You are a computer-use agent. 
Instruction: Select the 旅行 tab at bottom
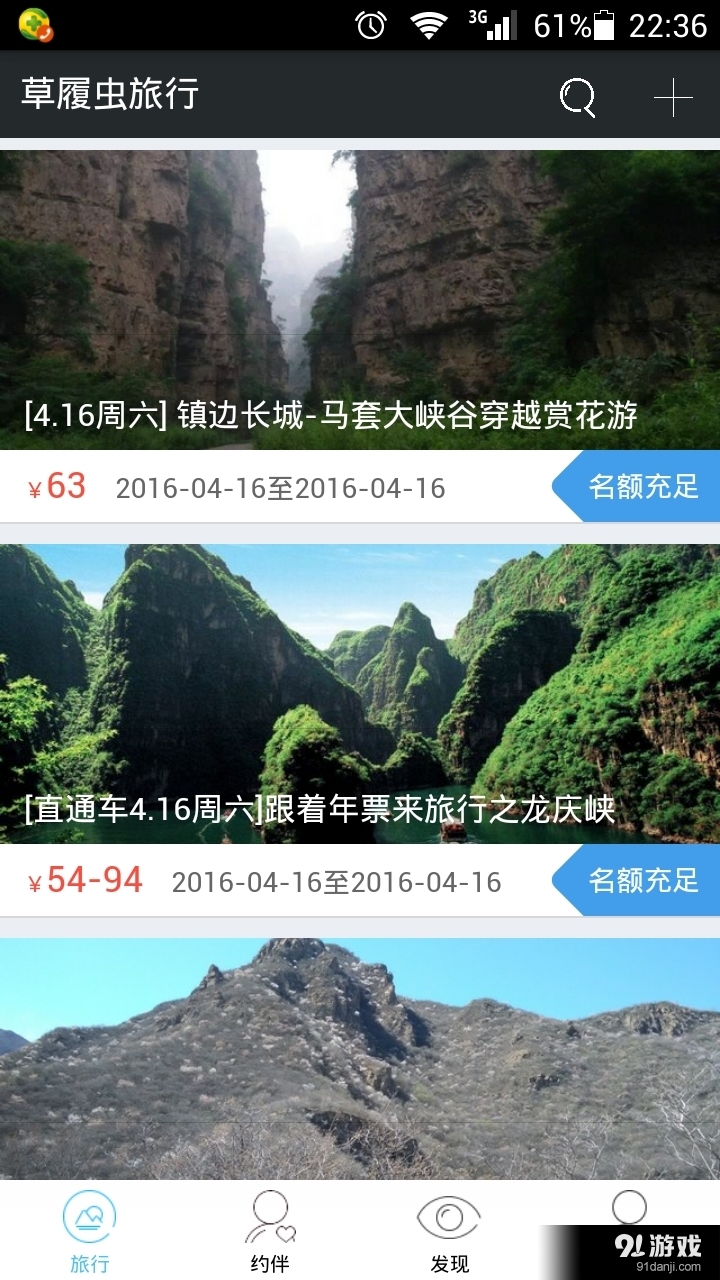(89, 1230)
